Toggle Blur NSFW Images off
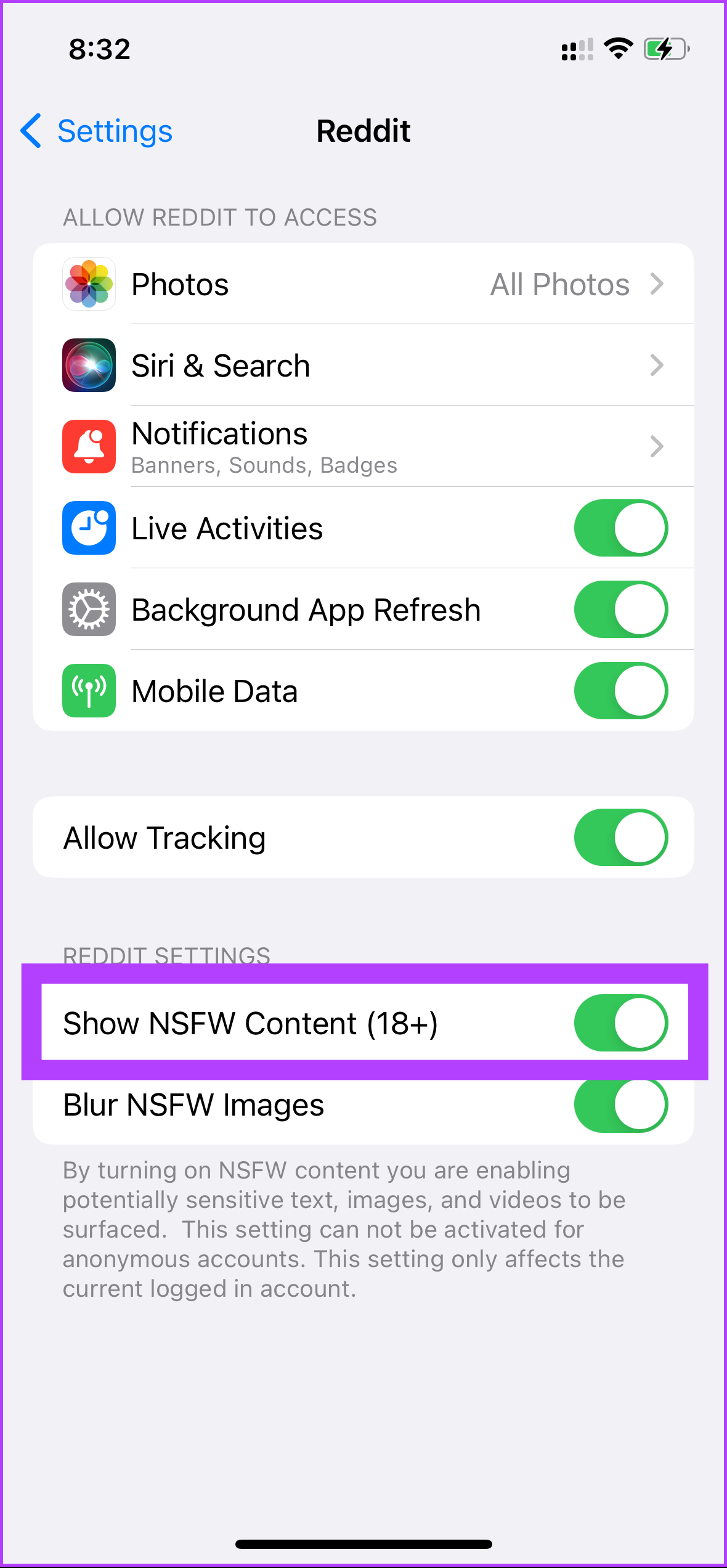Viewport: 727px width, 1568px height. click(621, 1105)
